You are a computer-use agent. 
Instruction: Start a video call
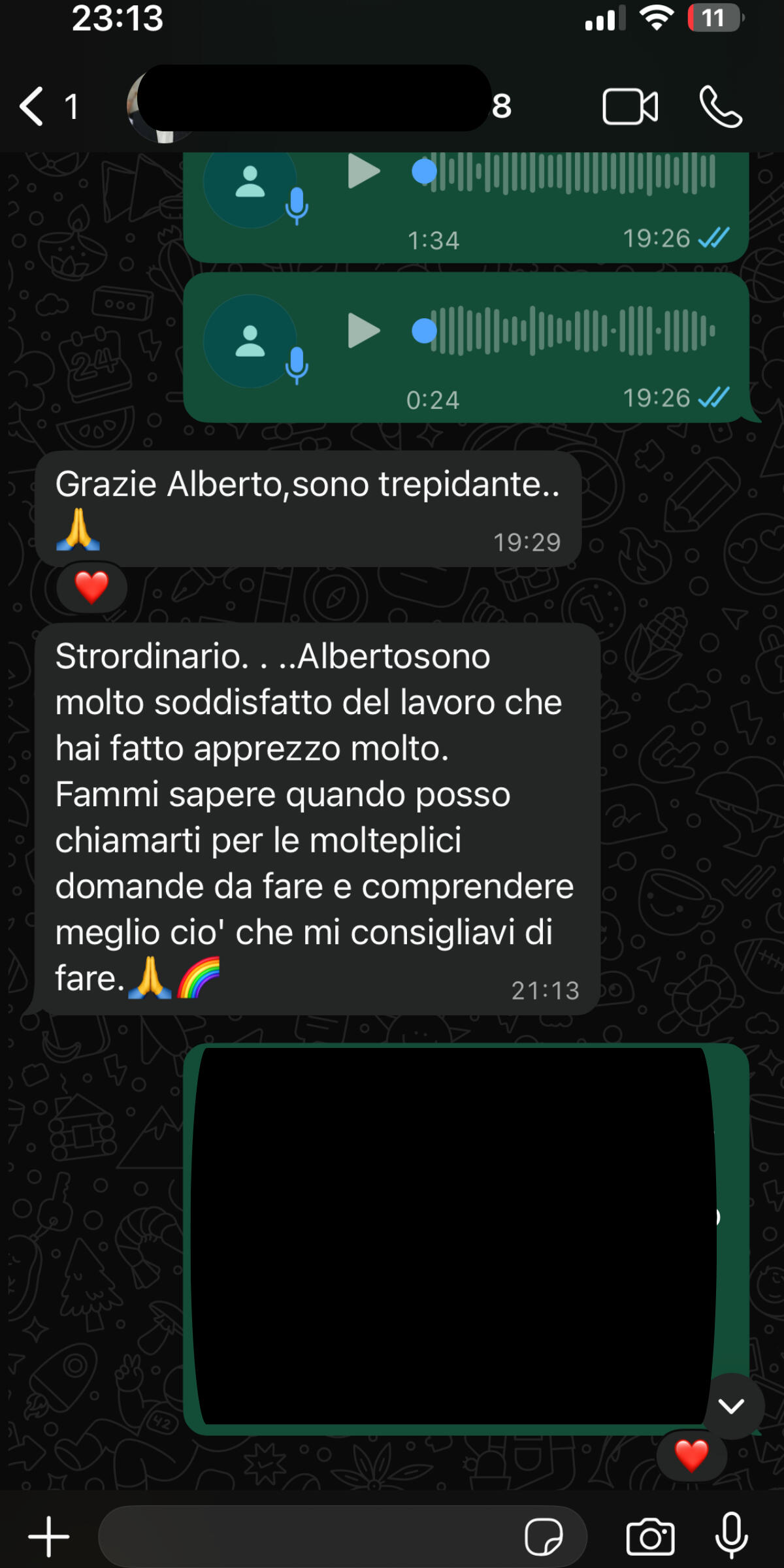pos(630,106)
